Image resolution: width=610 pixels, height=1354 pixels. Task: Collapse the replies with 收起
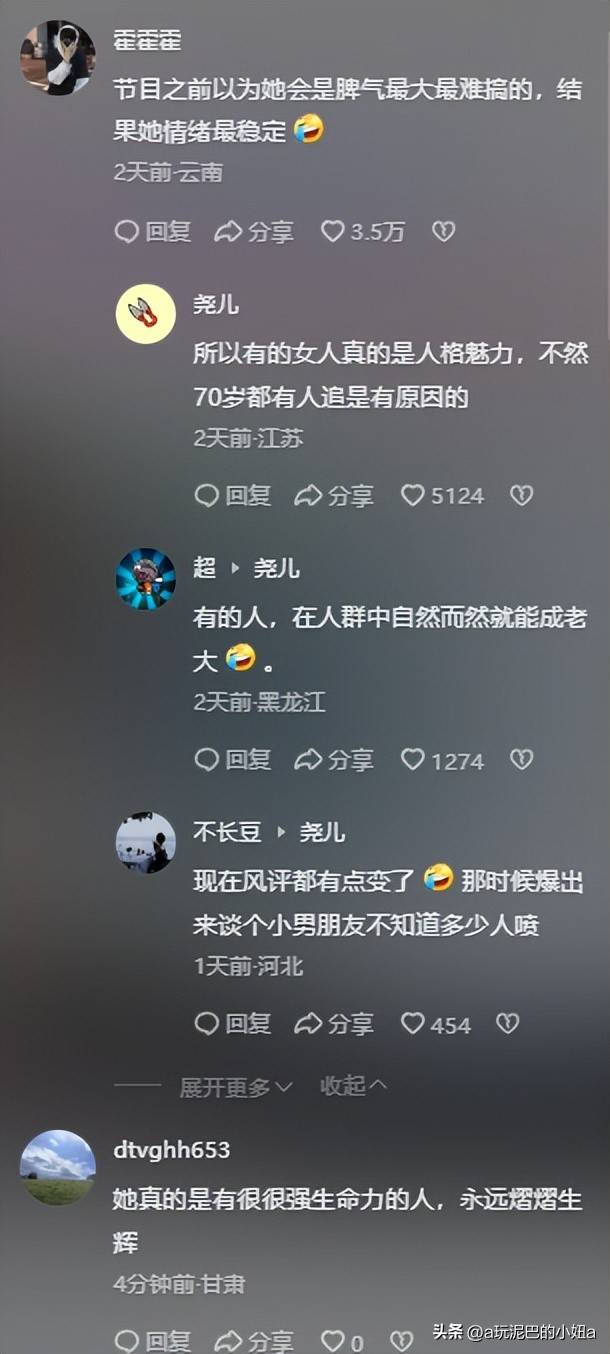(x=353, y=1086)
